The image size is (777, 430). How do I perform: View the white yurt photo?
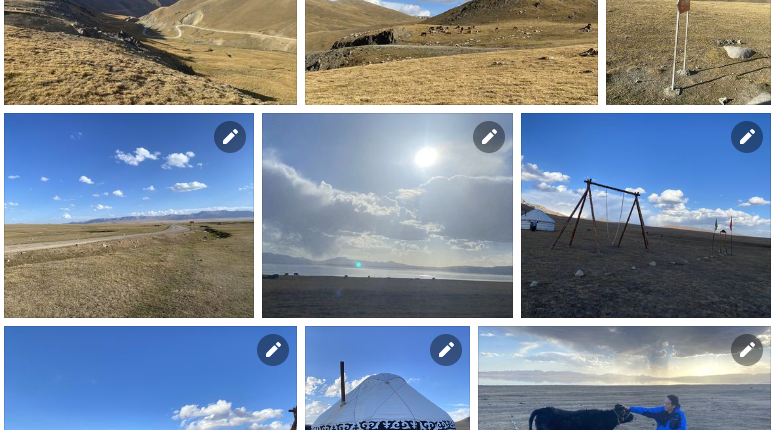tap(387, 395)
